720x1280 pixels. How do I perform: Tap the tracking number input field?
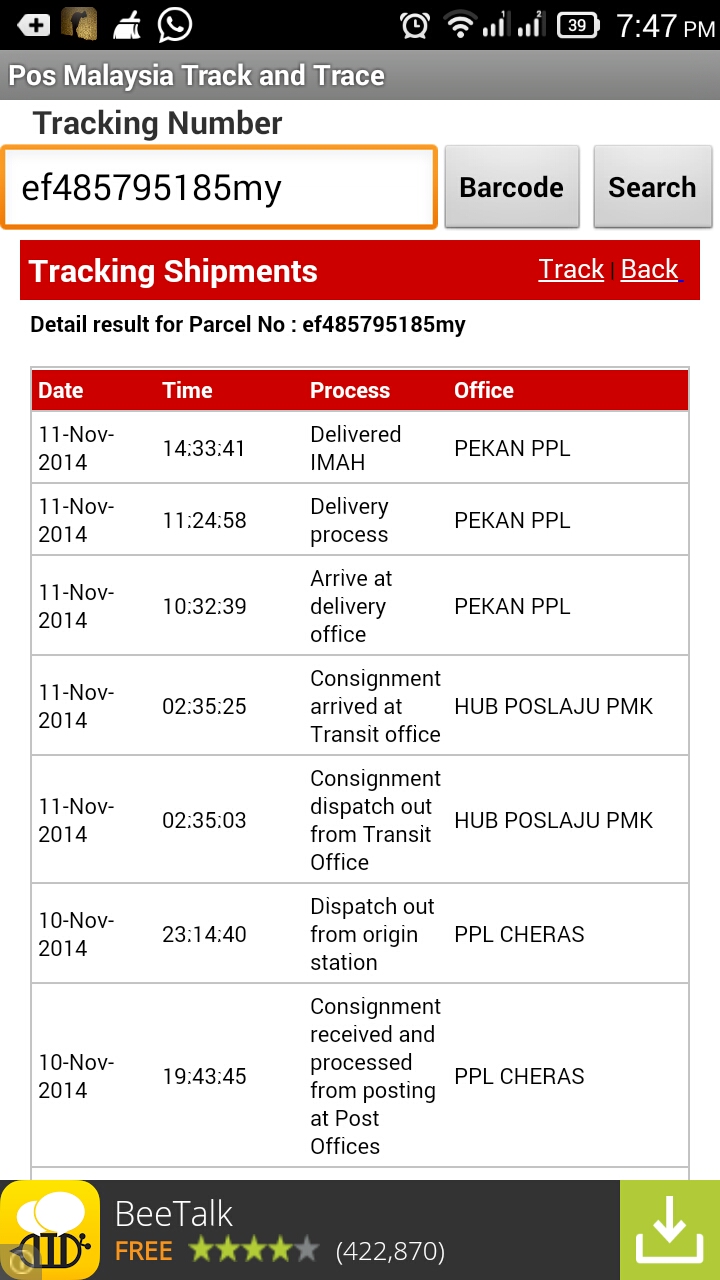coord(218,188)
